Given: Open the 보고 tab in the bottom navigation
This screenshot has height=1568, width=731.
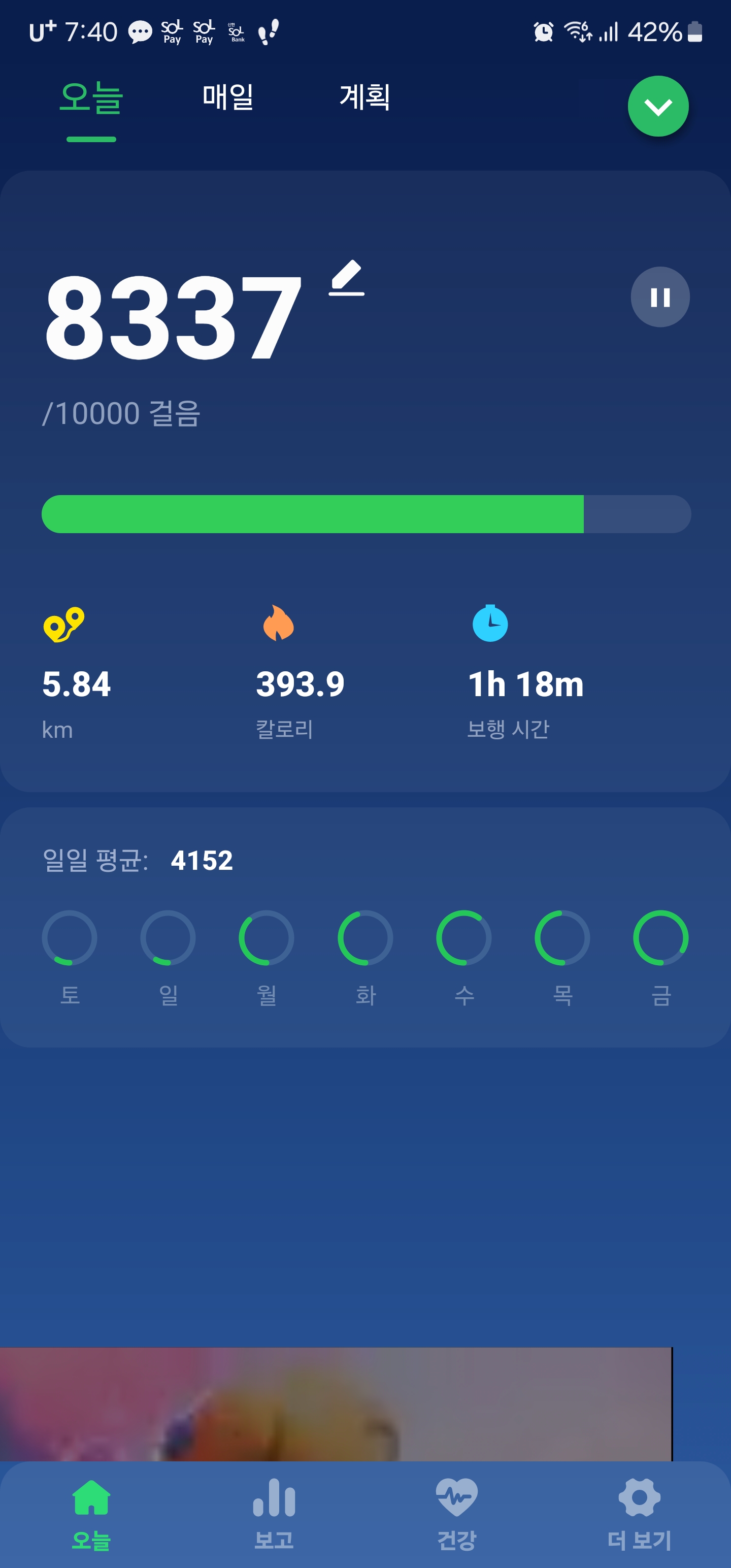Looking at the screenshot, I should tap(274, 1513).
